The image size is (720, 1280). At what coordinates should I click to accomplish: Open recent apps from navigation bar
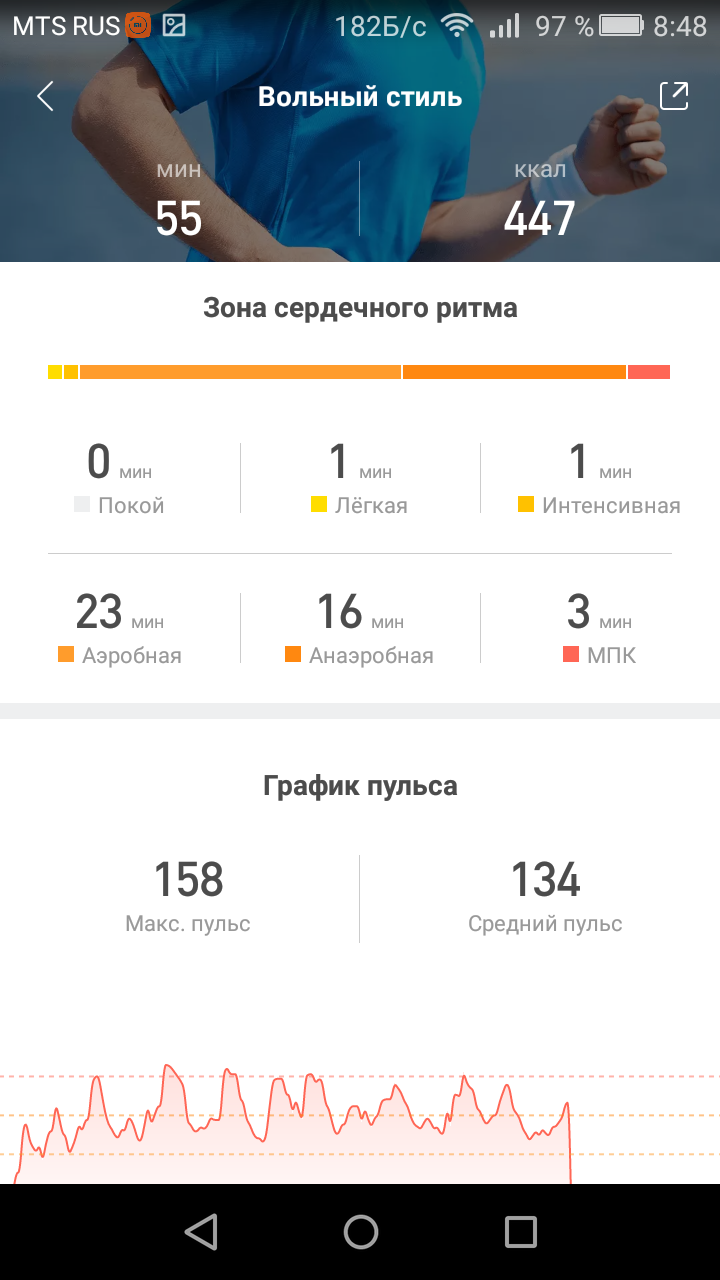tap(520, 1232)
